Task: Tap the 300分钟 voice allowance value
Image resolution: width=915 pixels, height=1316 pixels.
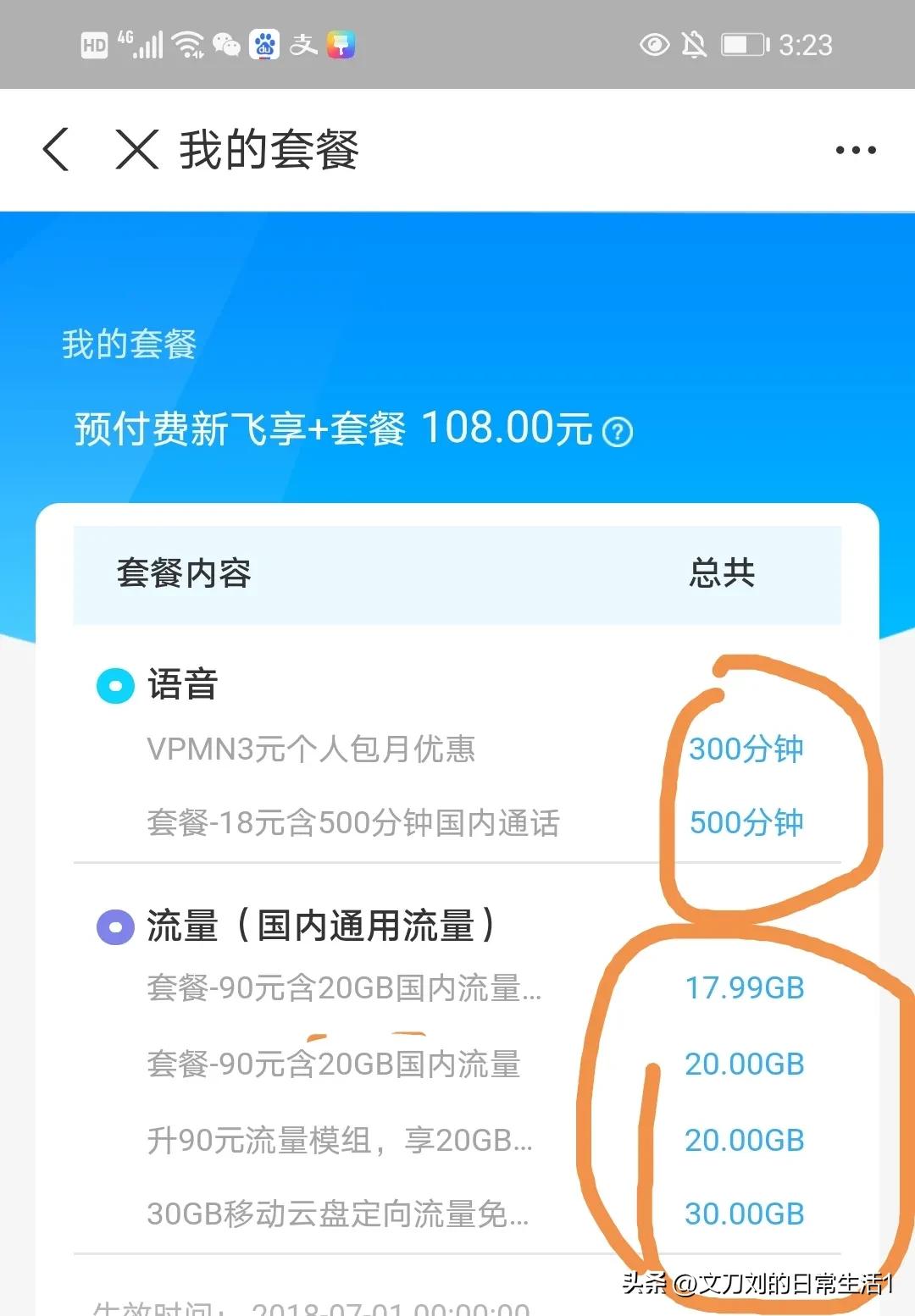Action: (x=746, y=749)
